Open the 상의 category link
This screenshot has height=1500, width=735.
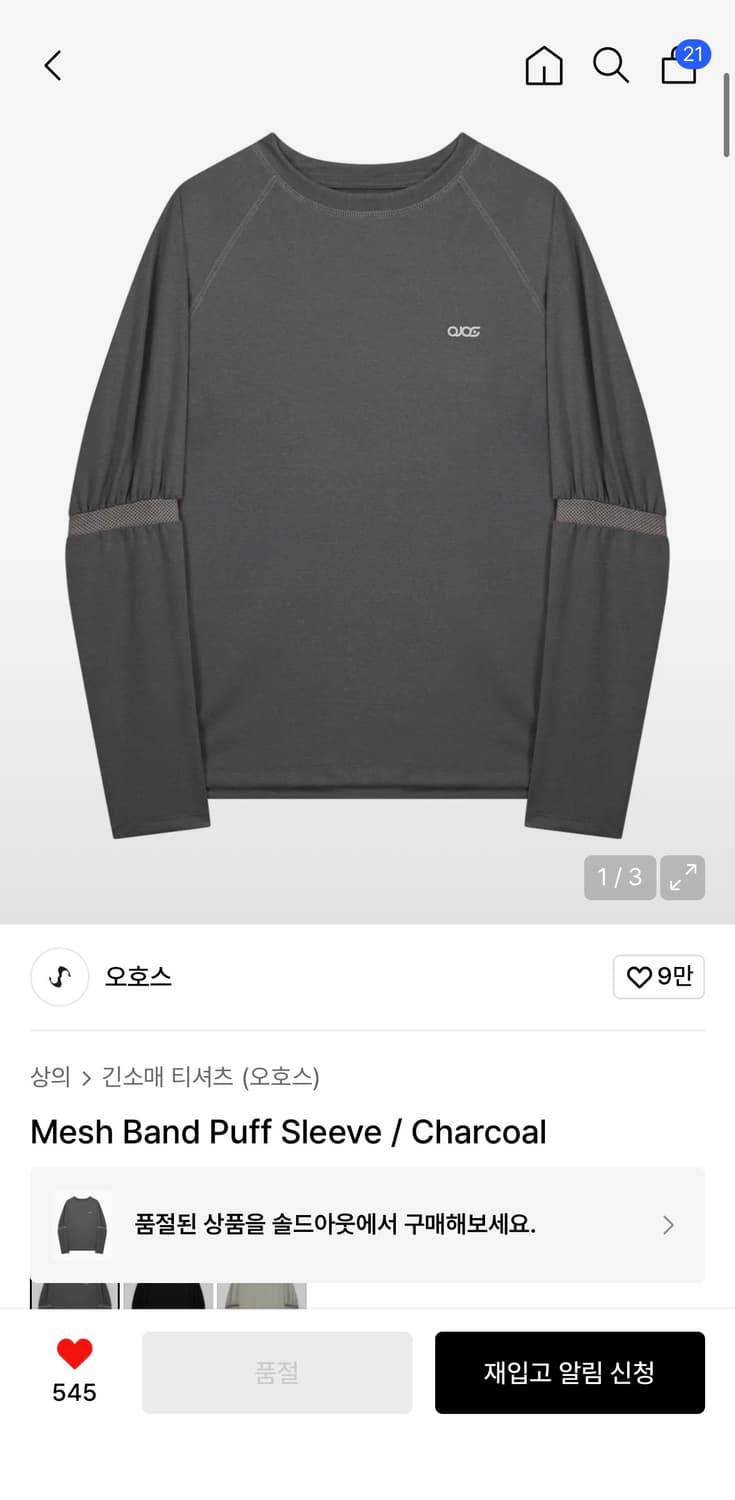(49, 1077)
